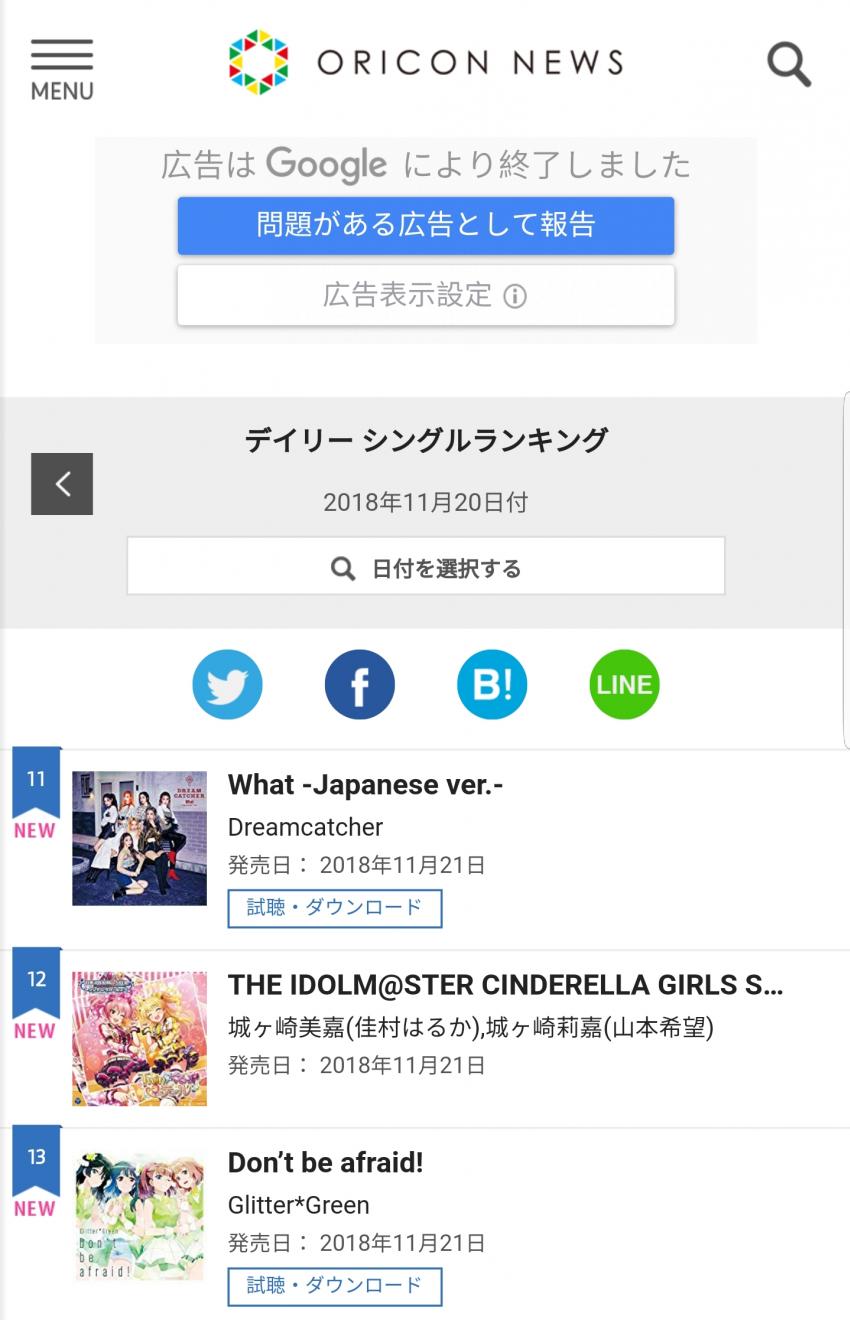The height and width of the screenshot is (1320, 850).
Task: Tap 試聴・ダウンロード for Dreamcatcher single
Action: 334,908
